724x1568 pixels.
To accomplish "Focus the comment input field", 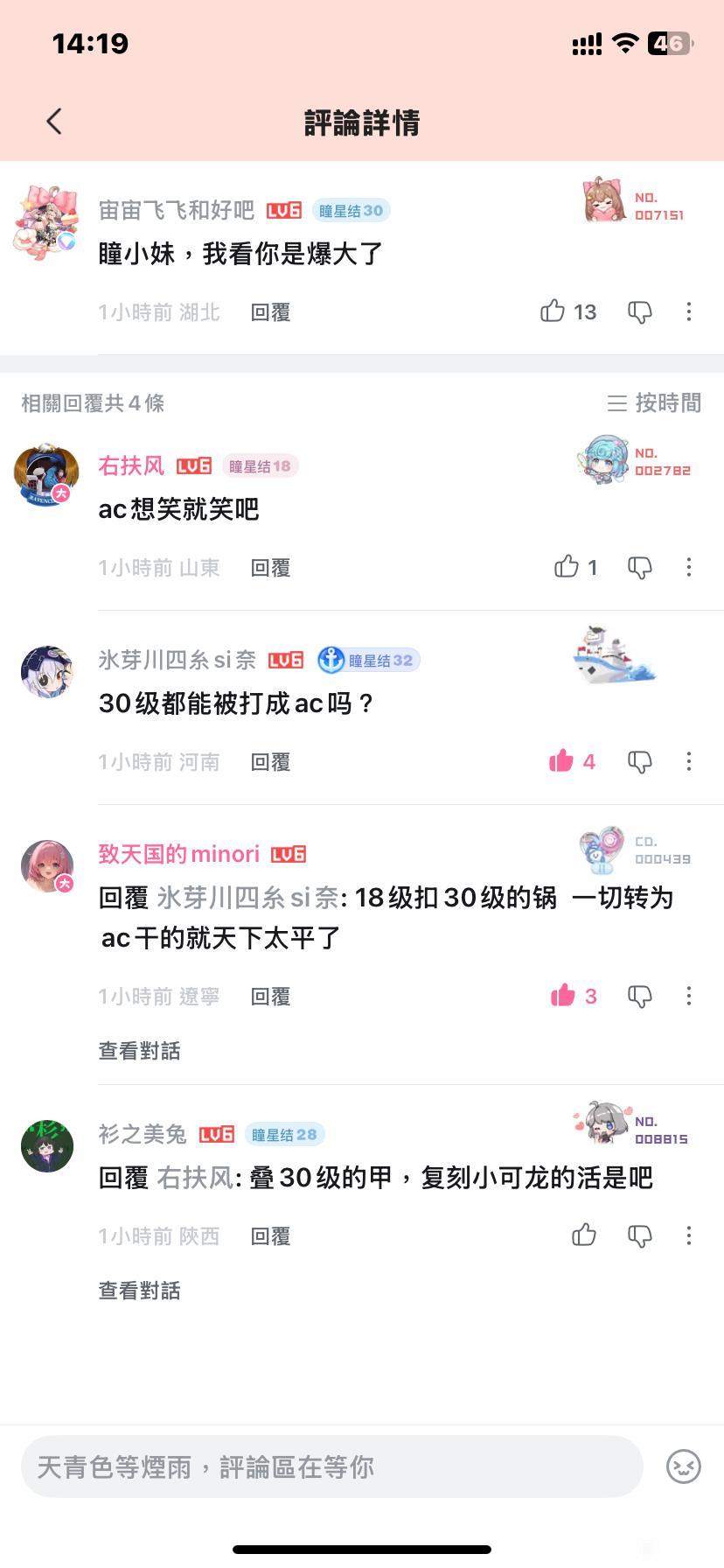I will (x=332, y=1466).
